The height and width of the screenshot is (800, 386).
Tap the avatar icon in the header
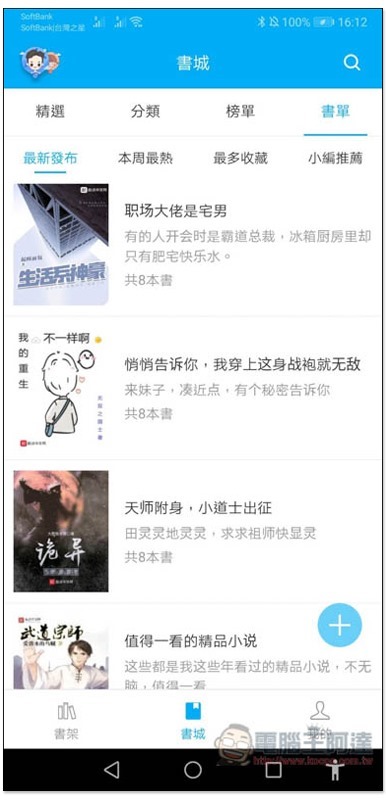[39, 62]
